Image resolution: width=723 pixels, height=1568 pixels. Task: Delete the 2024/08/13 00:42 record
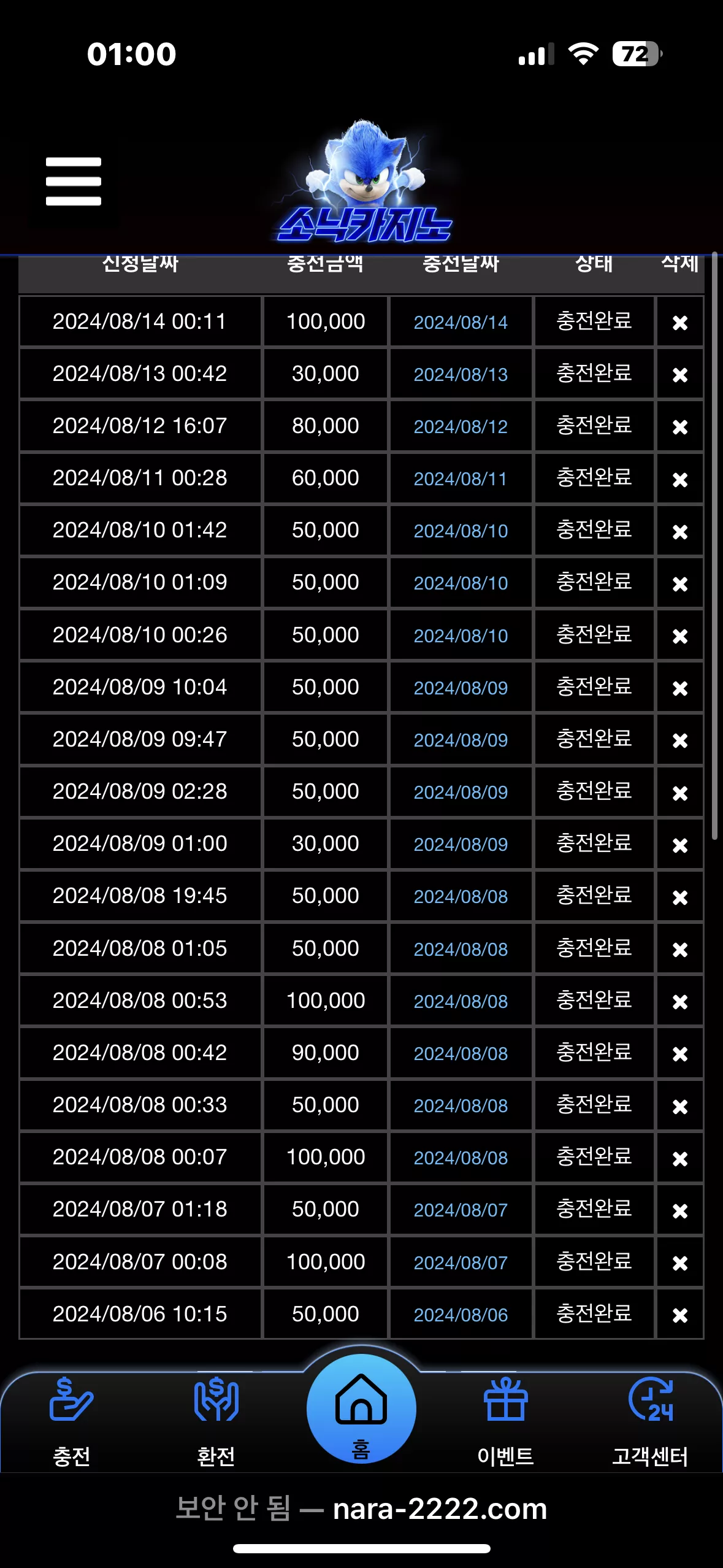pos(680,375)
